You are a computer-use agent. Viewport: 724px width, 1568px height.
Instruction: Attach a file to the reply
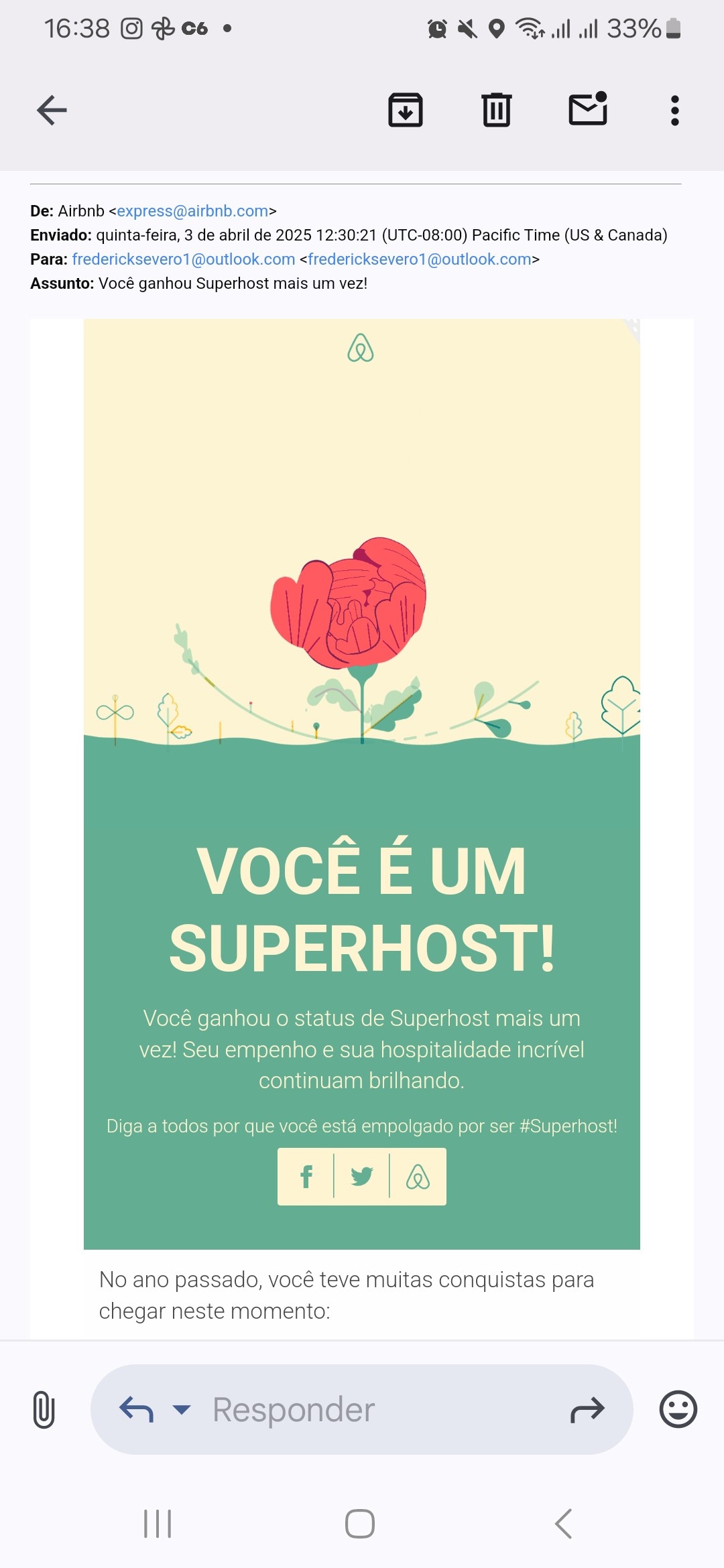44,1409
